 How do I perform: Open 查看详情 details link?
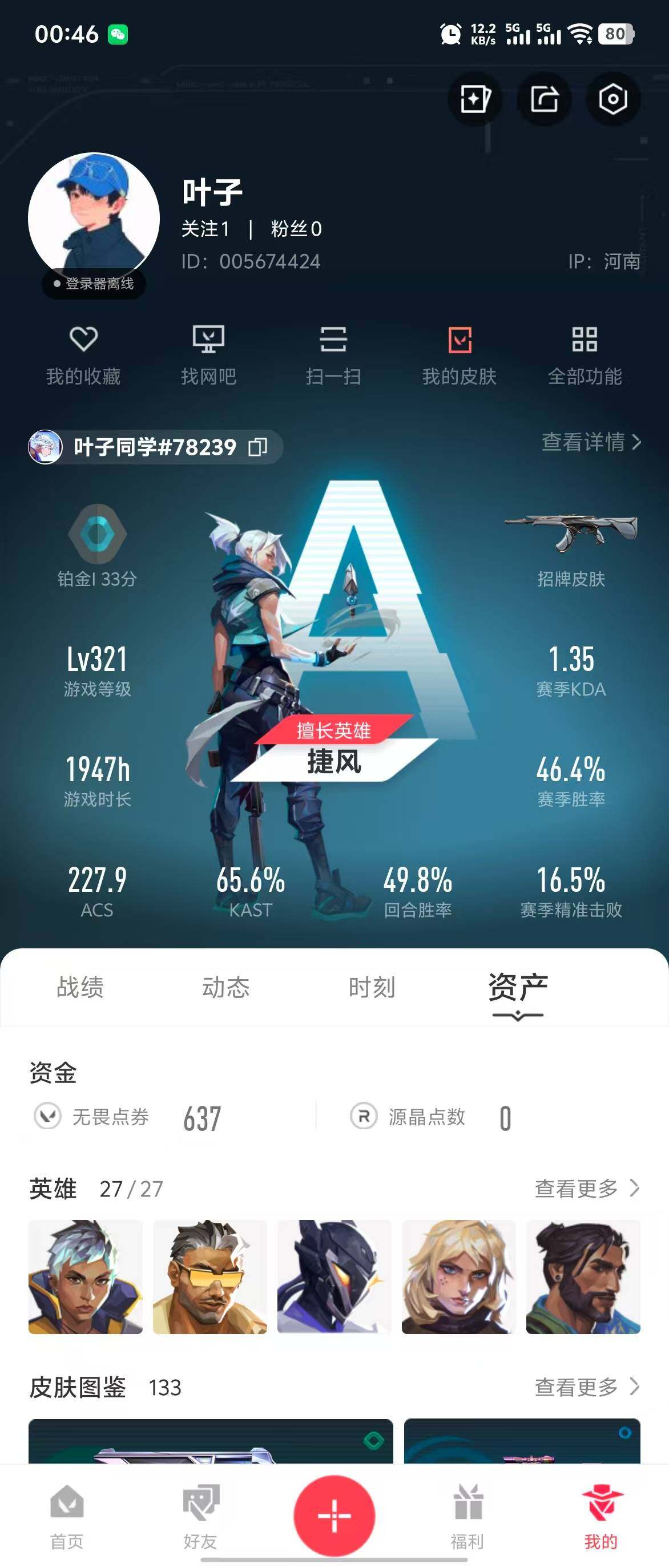(x=590, y=442)
